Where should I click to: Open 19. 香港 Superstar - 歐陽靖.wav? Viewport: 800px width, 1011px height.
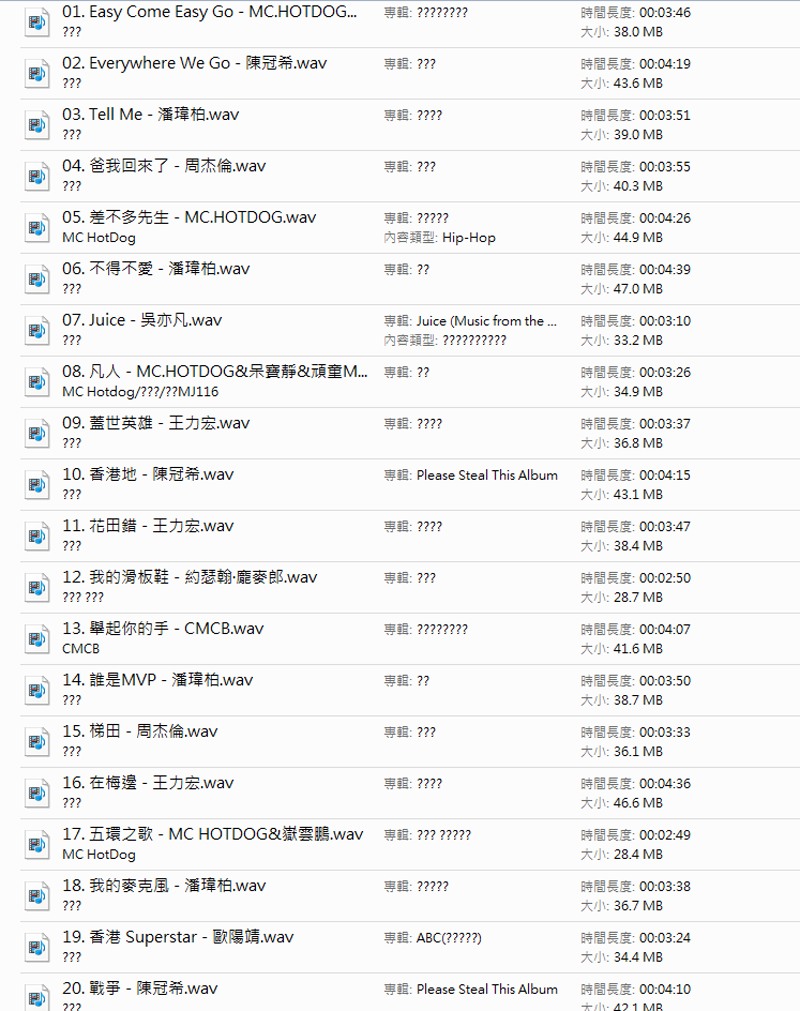[178, 937]
